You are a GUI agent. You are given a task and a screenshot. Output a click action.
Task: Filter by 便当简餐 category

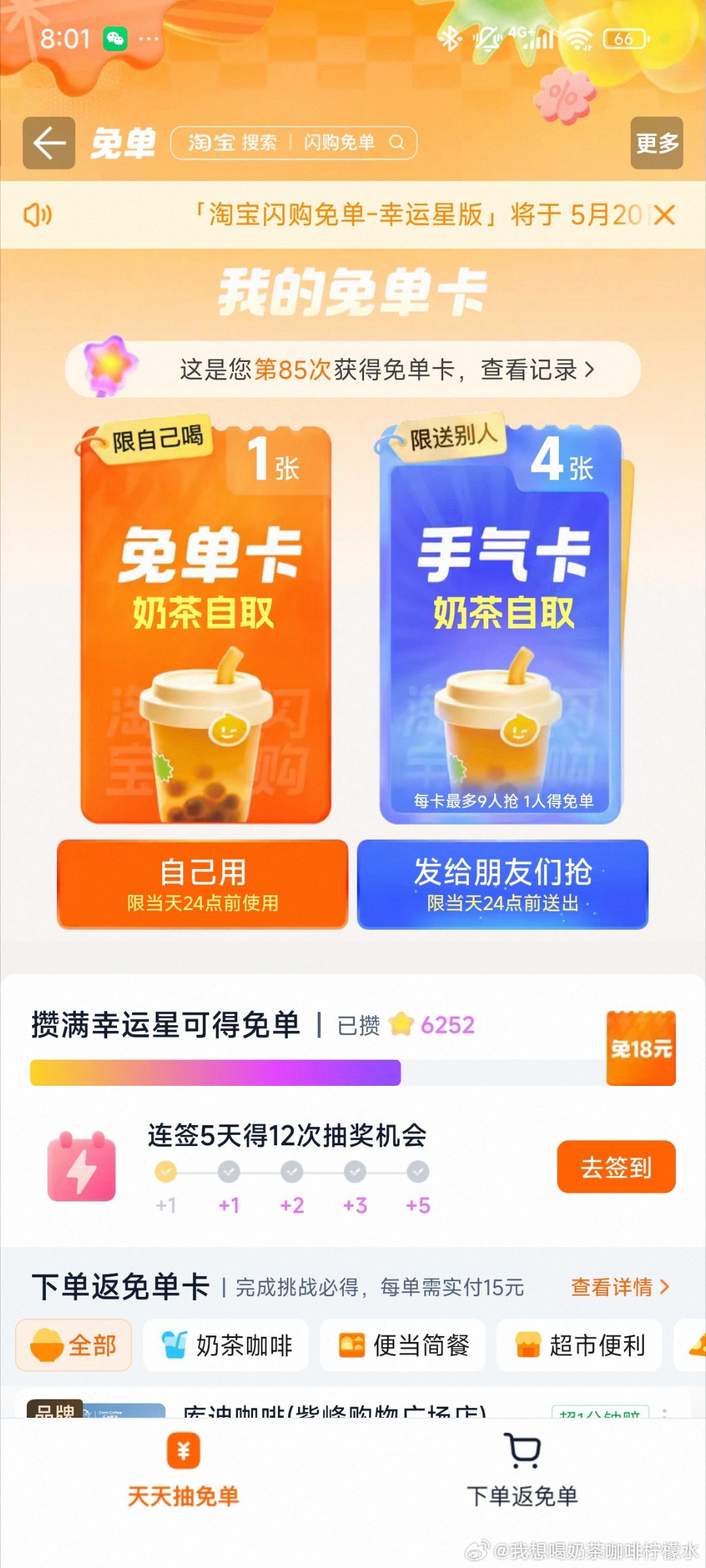(403, 1345)
